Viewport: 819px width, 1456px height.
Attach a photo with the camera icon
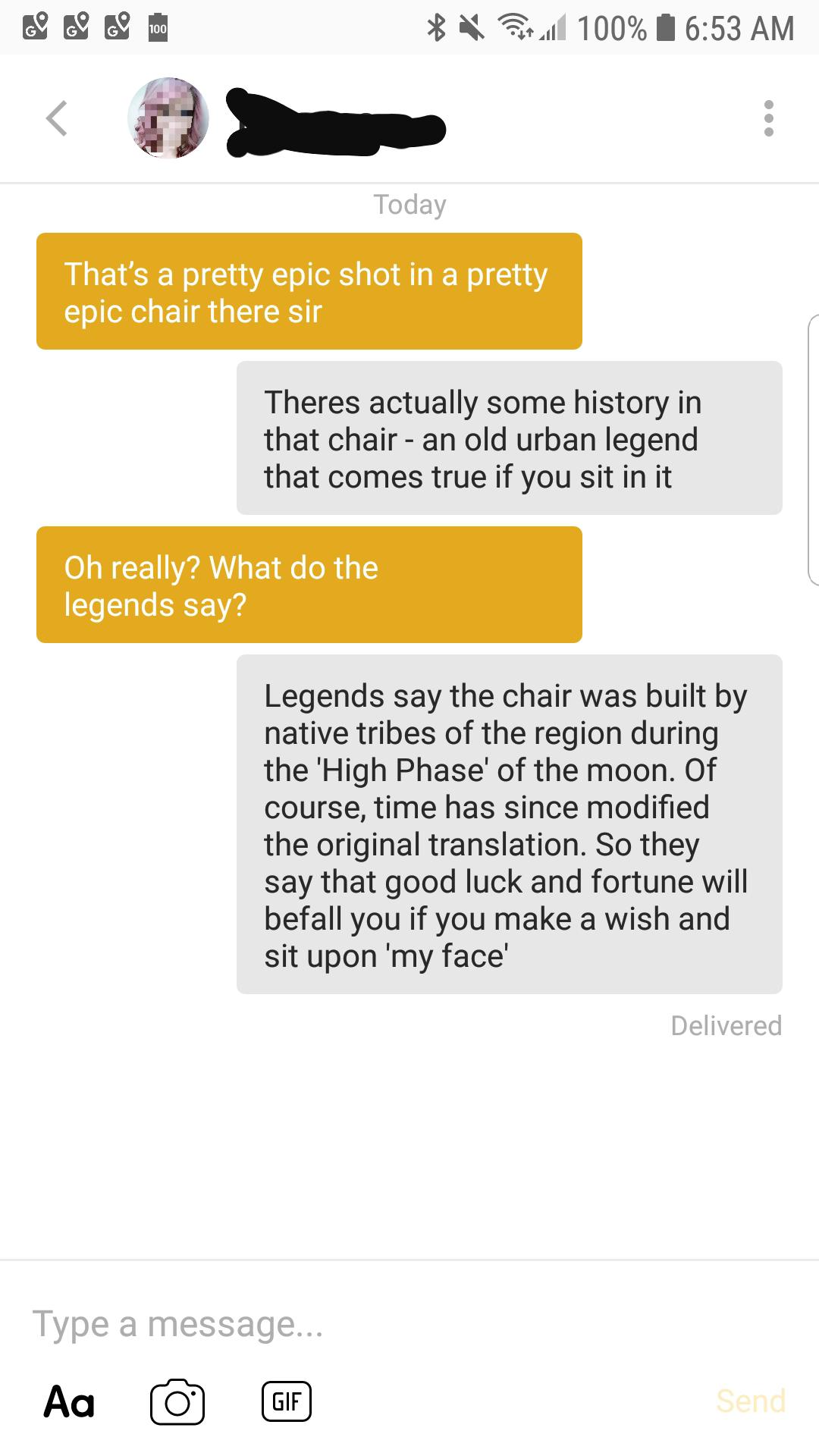177,1401
